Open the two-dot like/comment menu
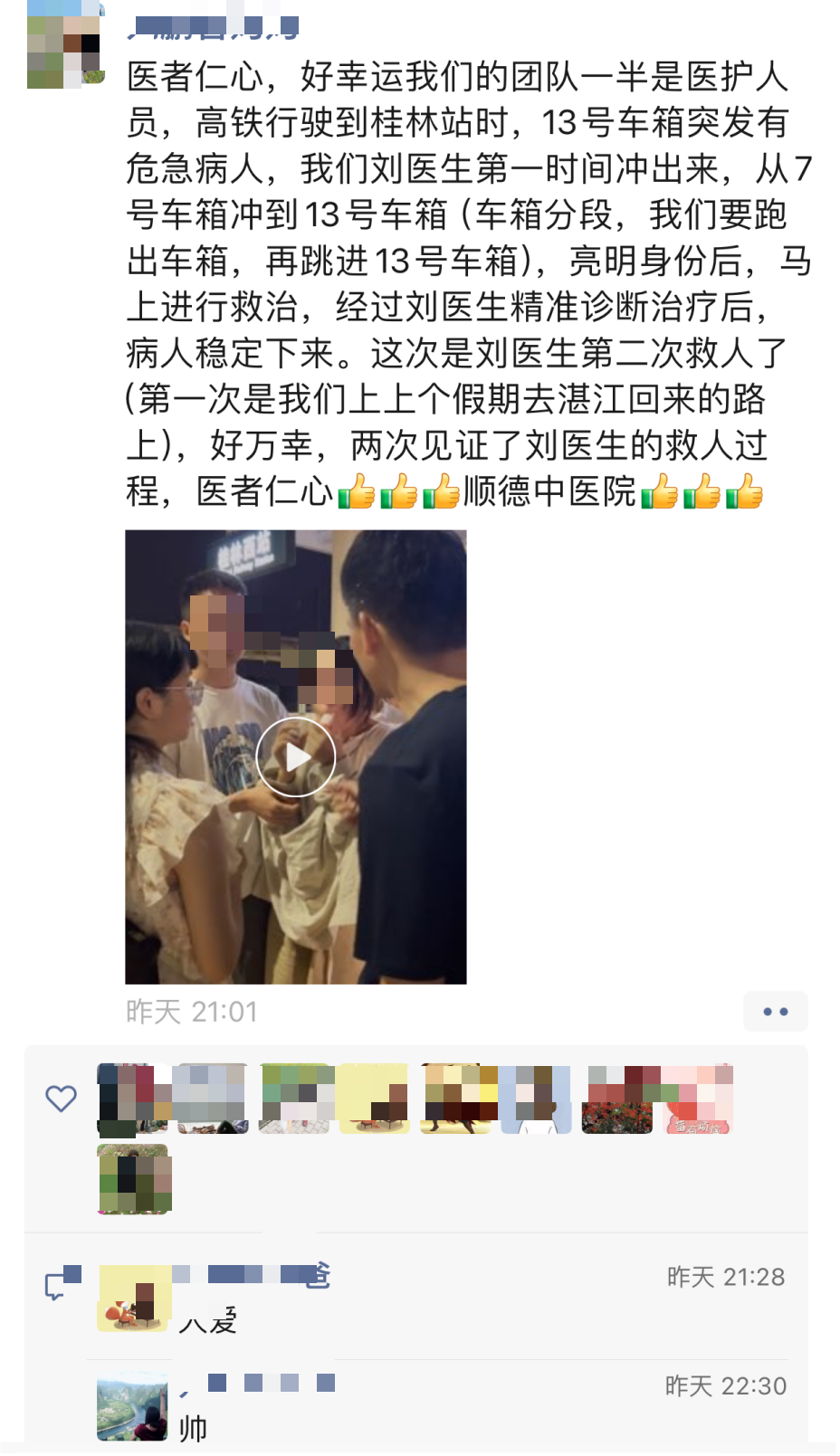Screen dimensions: 840x1456 775,1012
